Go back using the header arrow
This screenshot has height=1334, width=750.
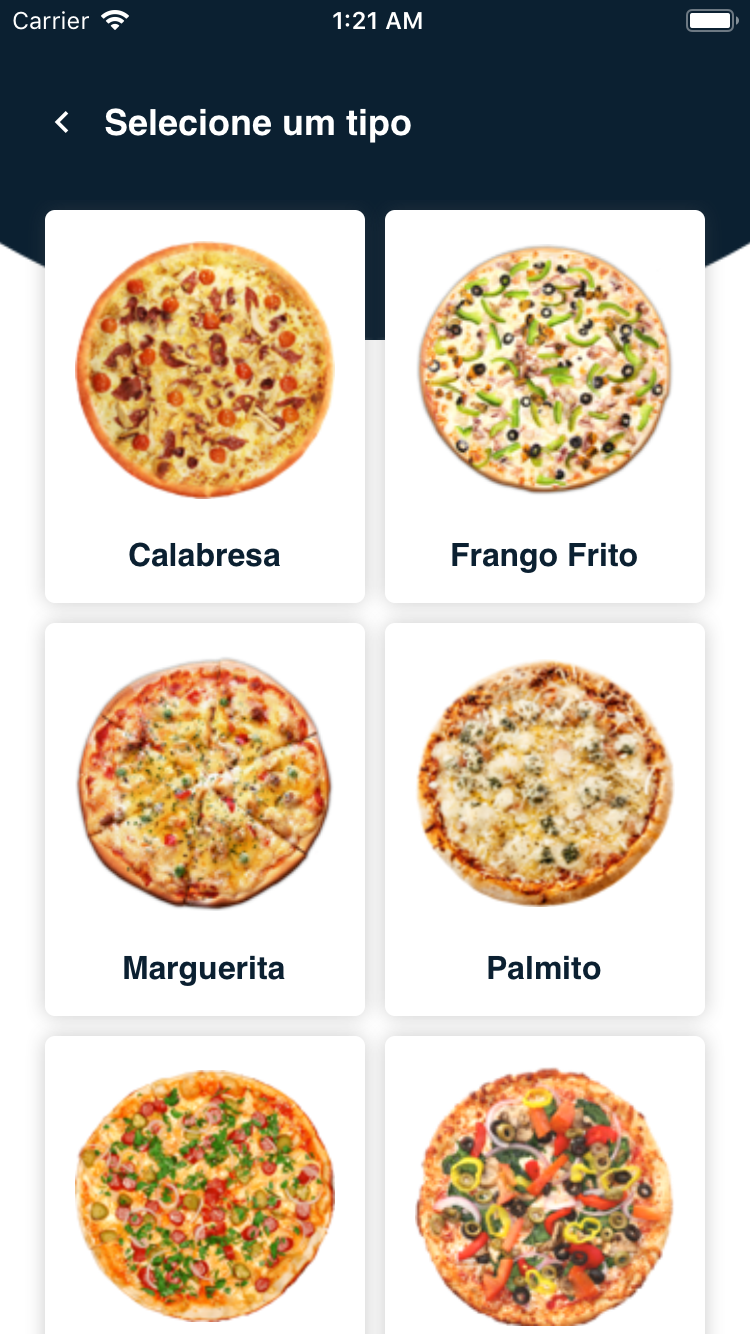62,123
